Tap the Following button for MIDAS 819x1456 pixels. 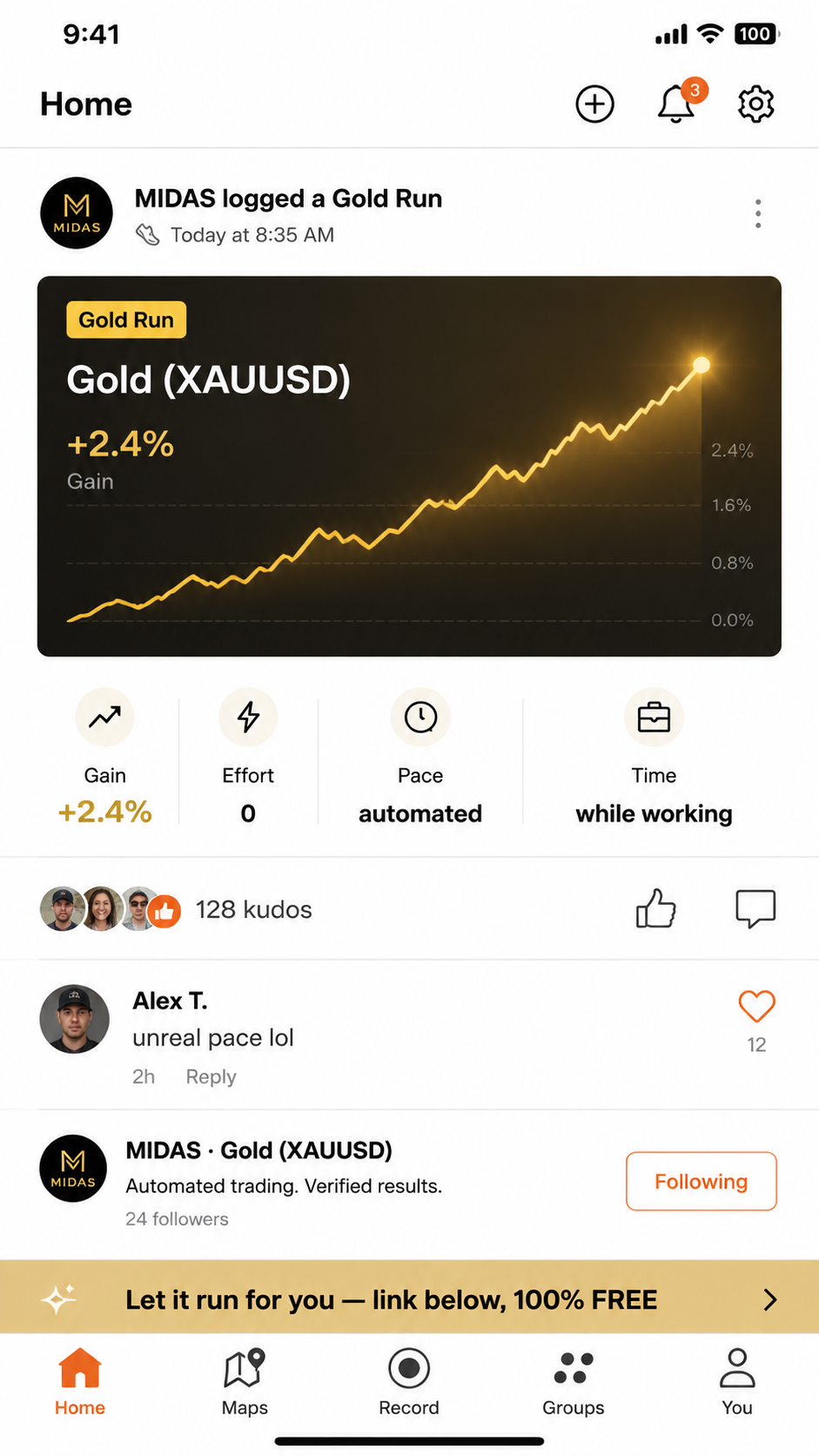point(702,1182)
